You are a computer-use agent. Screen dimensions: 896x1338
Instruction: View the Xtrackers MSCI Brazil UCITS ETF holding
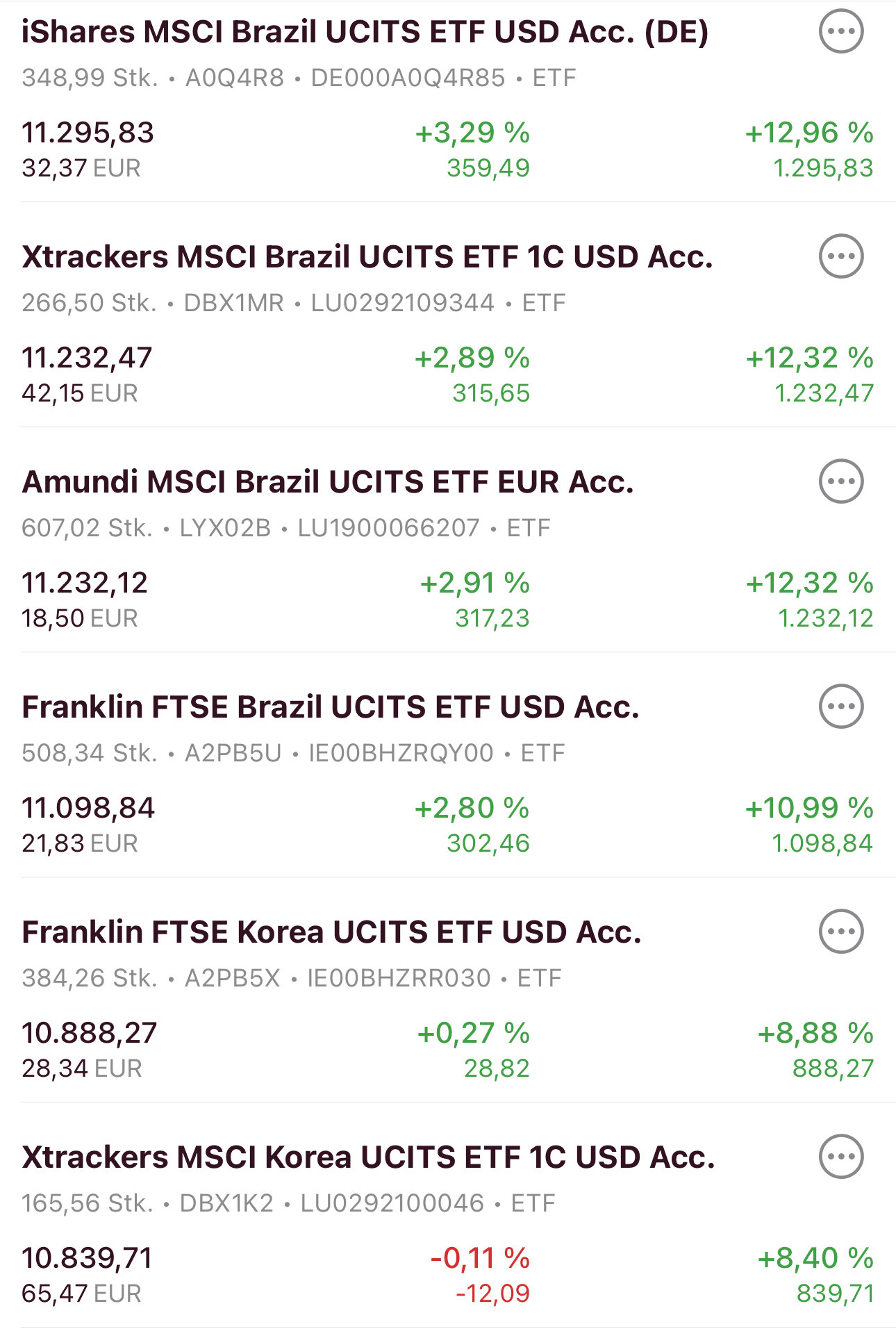(x=367, y=258)
